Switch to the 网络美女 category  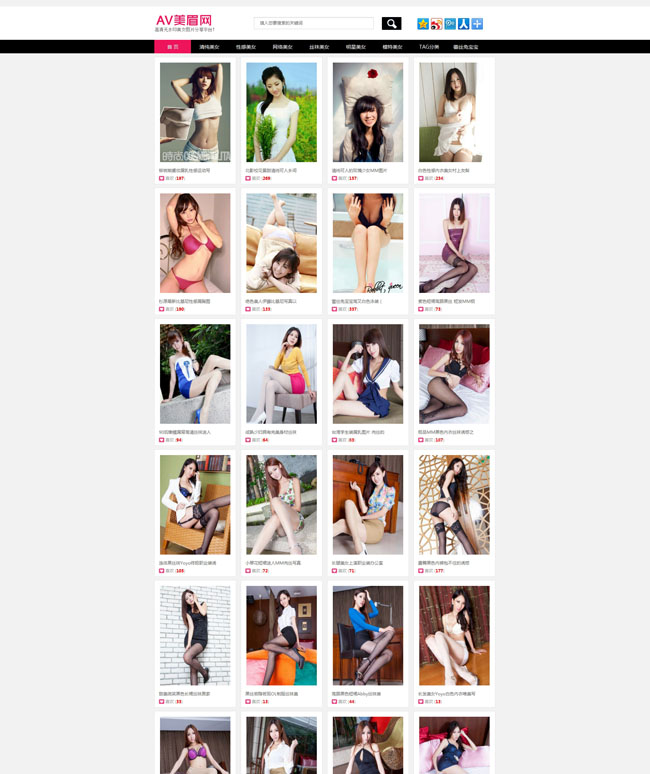click(x=282, y=47)
